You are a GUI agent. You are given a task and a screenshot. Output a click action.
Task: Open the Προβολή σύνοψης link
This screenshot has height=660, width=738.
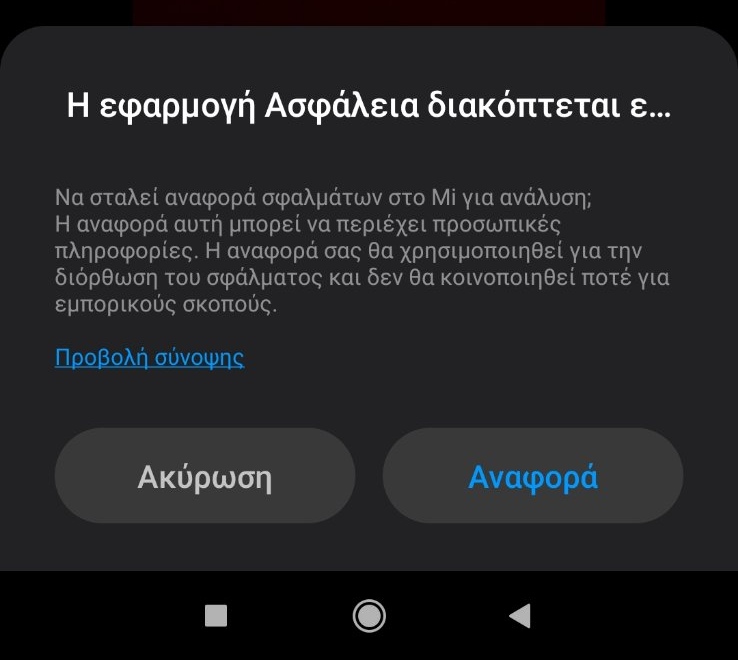click(149, 357)
